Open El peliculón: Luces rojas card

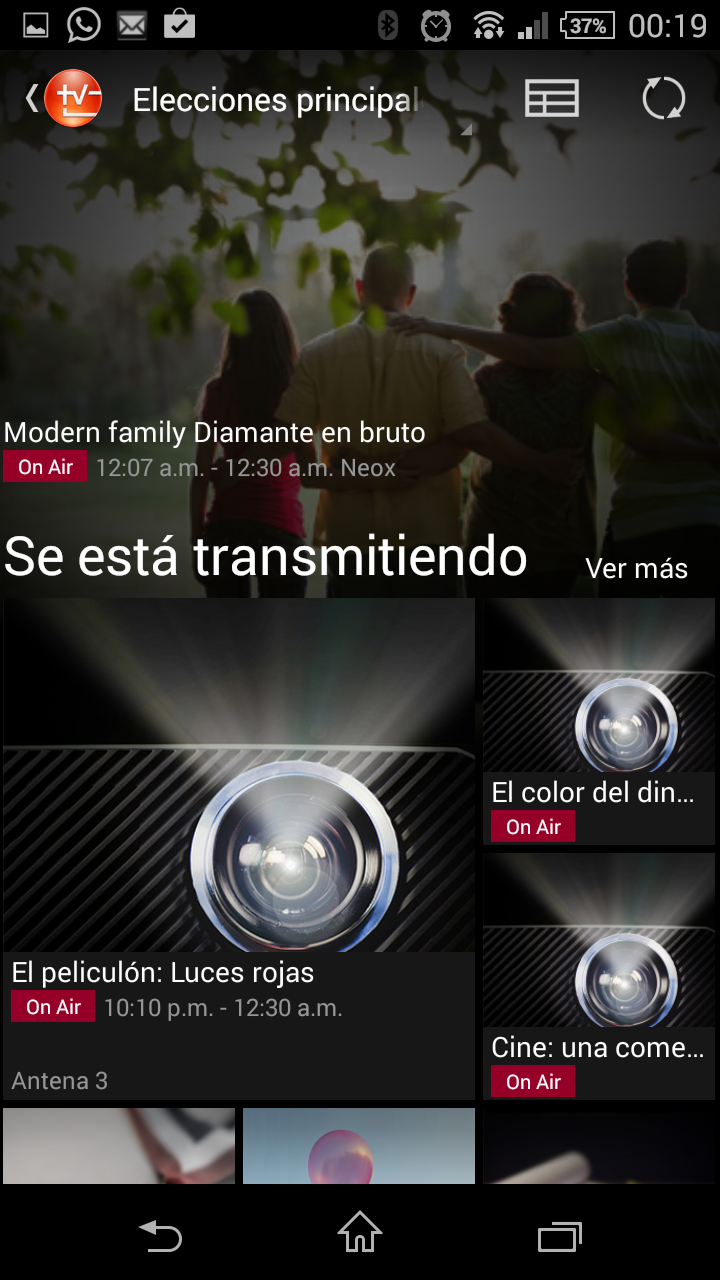point(239,848)
